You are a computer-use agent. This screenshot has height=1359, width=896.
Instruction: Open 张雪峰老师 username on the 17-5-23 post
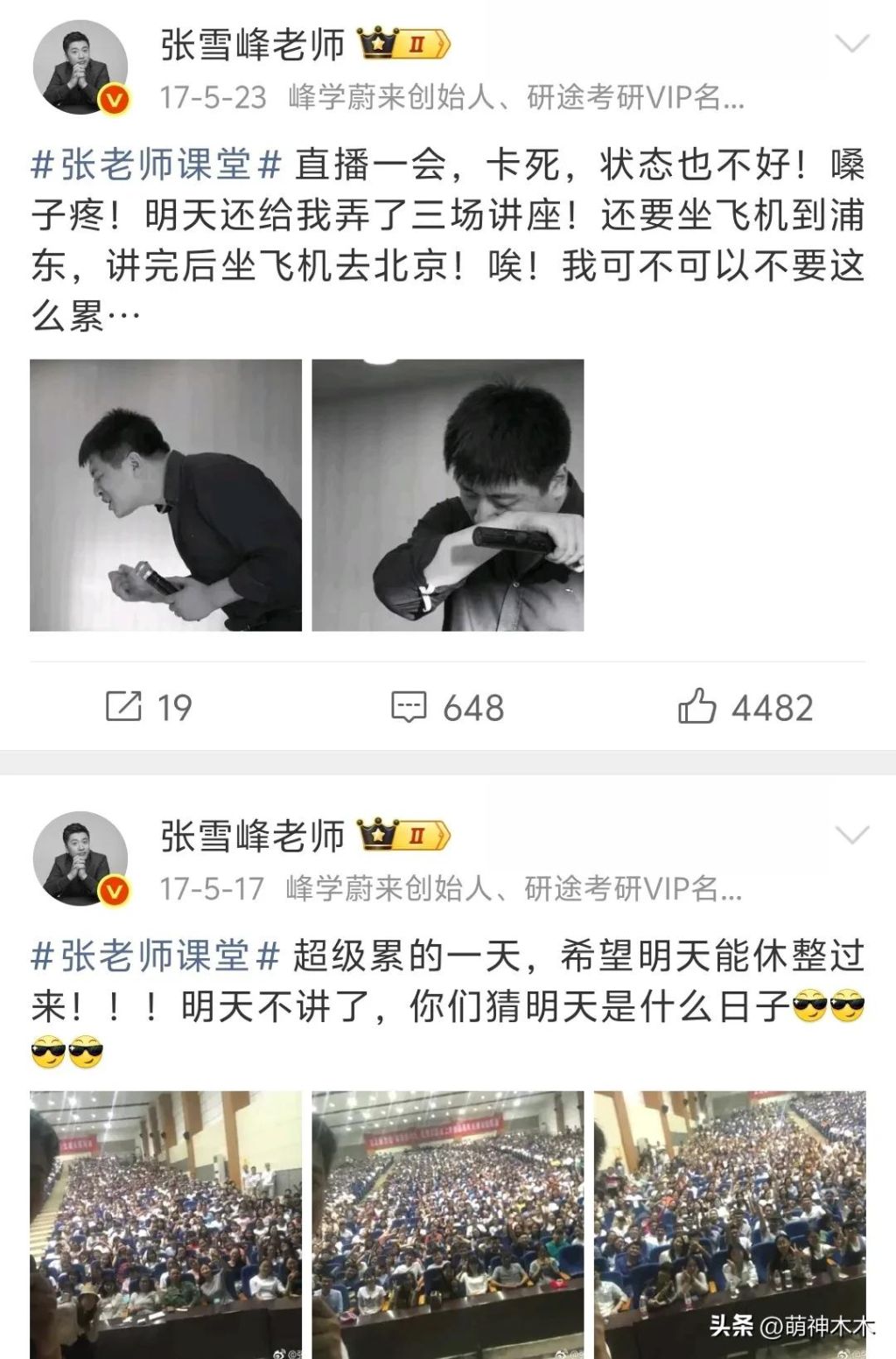coord(253,44)
